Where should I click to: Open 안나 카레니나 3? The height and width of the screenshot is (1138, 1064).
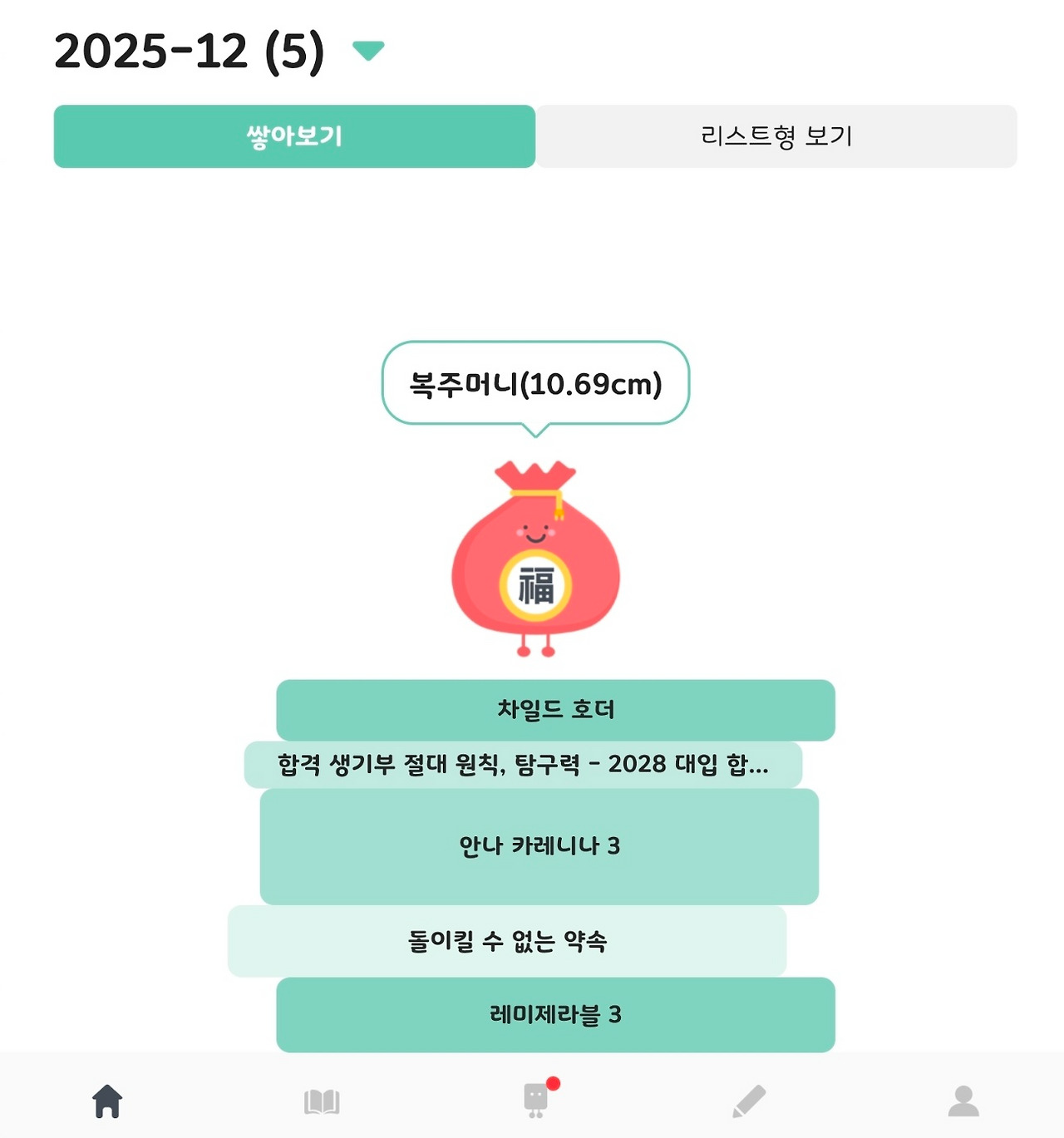(539, 846)
